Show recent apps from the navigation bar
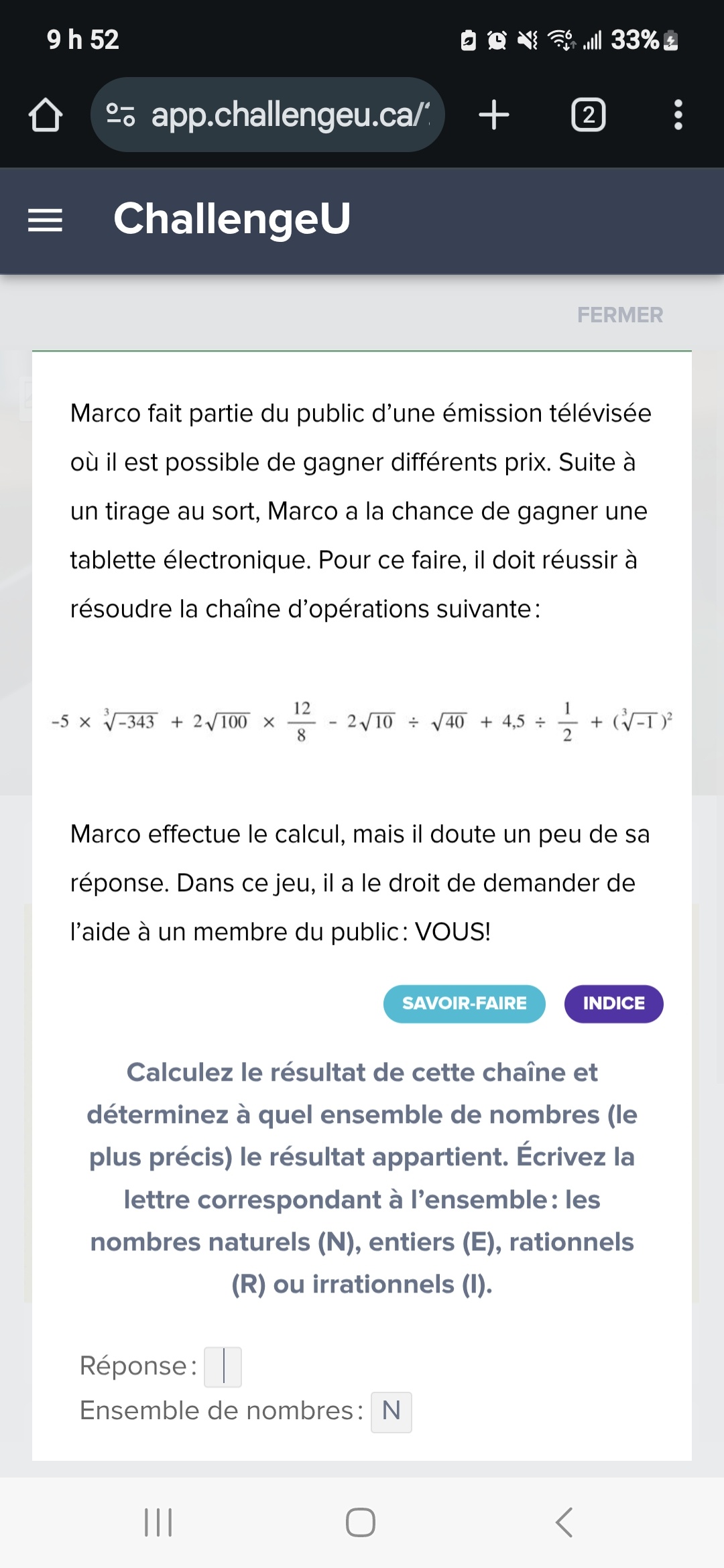 click(x=158, y=1522)
